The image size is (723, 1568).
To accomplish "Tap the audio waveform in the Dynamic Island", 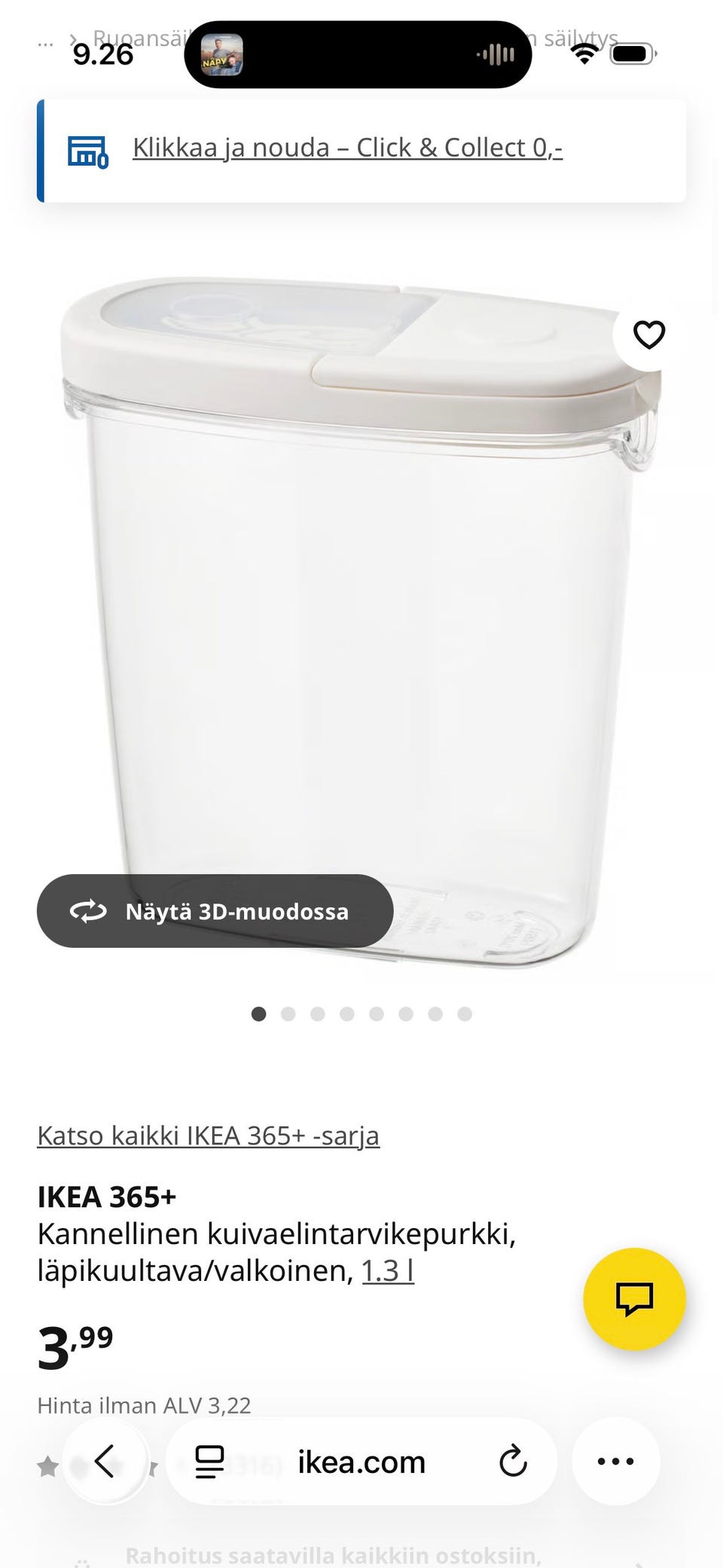I will click(495, 55).
